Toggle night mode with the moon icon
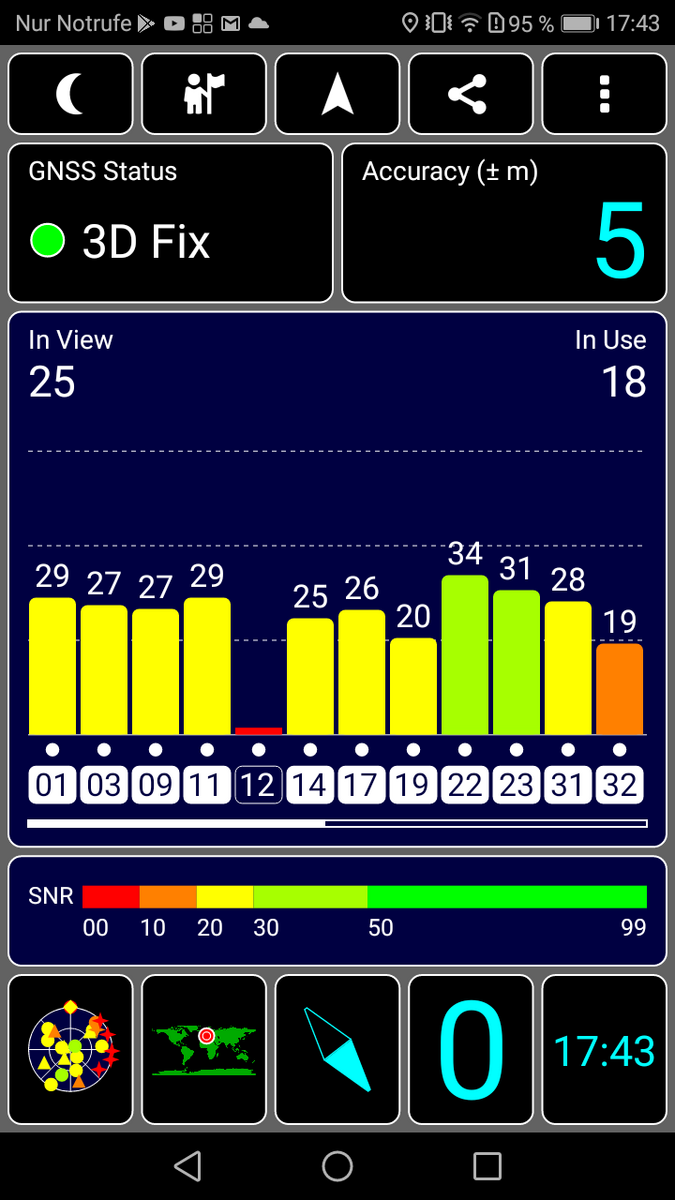 click(x=70, y=94)
